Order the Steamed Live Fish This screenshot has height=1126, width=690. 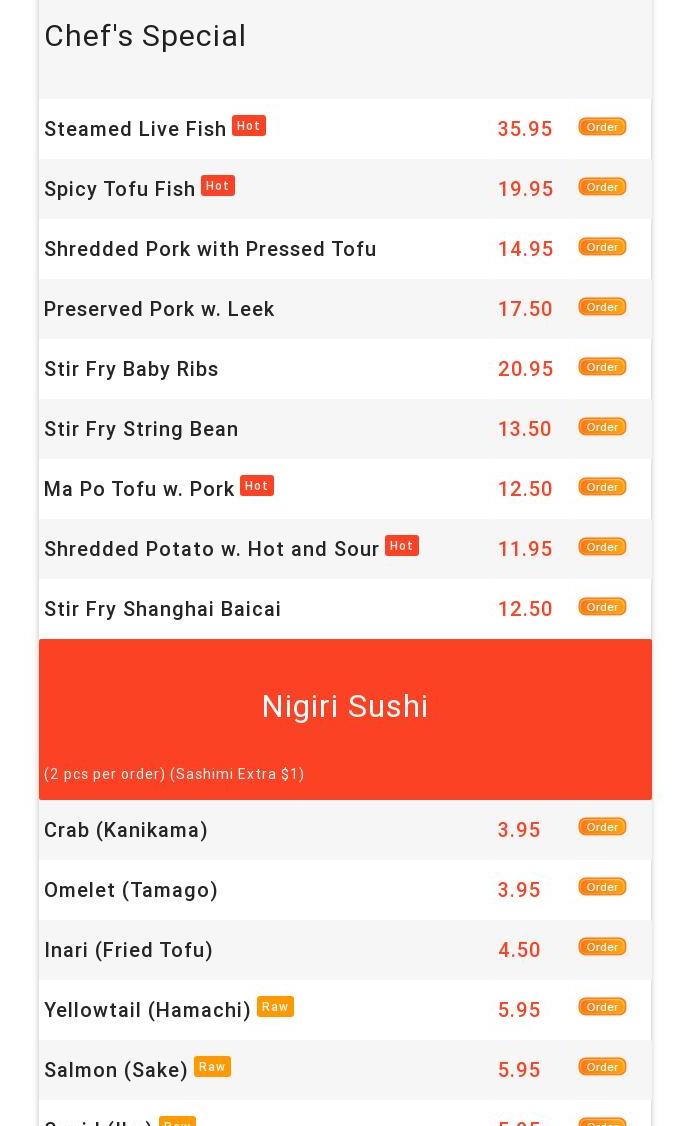(x=602, y=127)
